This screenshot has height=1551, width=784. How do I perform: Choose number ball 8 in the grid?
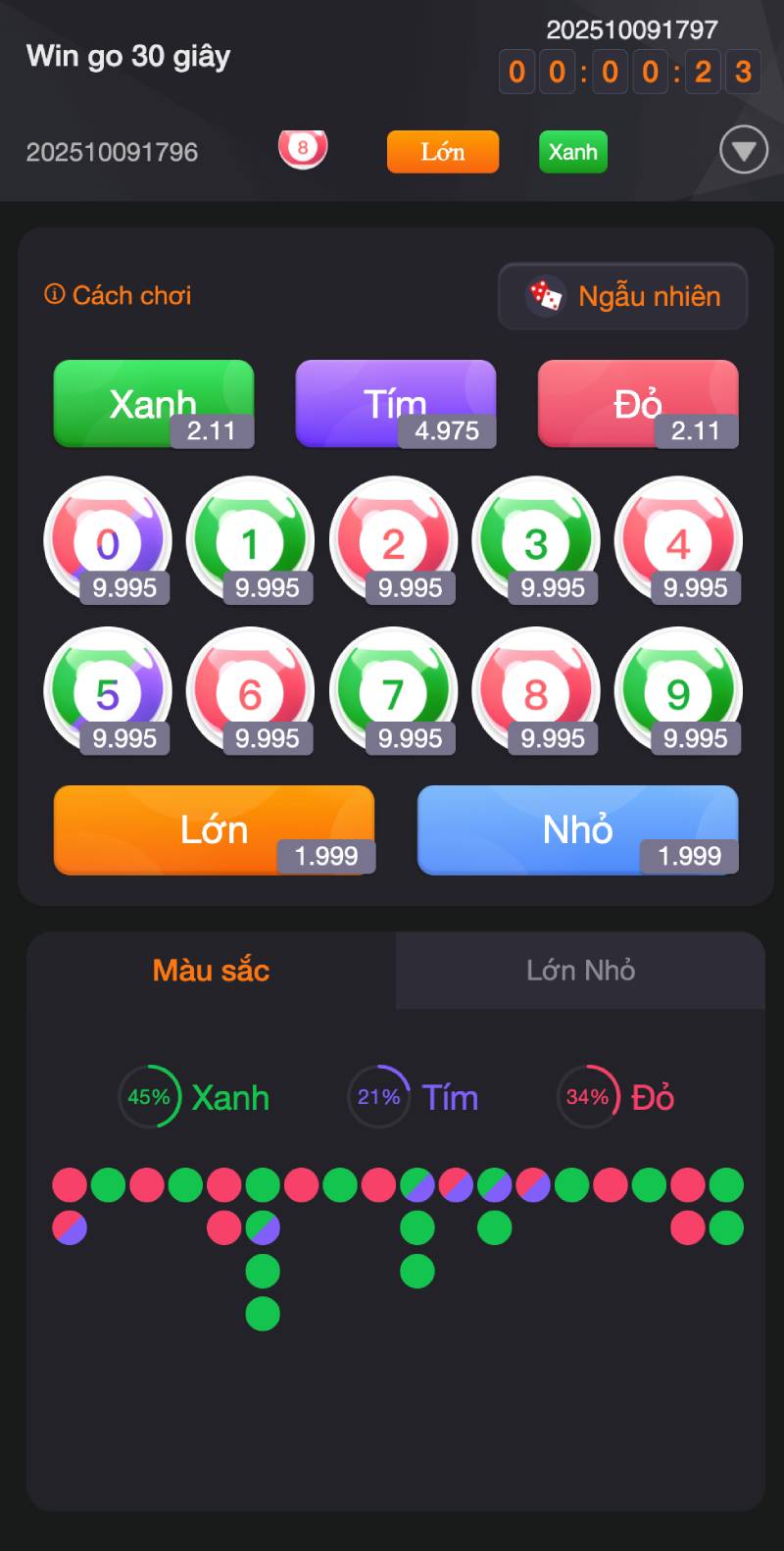(535, 692)
